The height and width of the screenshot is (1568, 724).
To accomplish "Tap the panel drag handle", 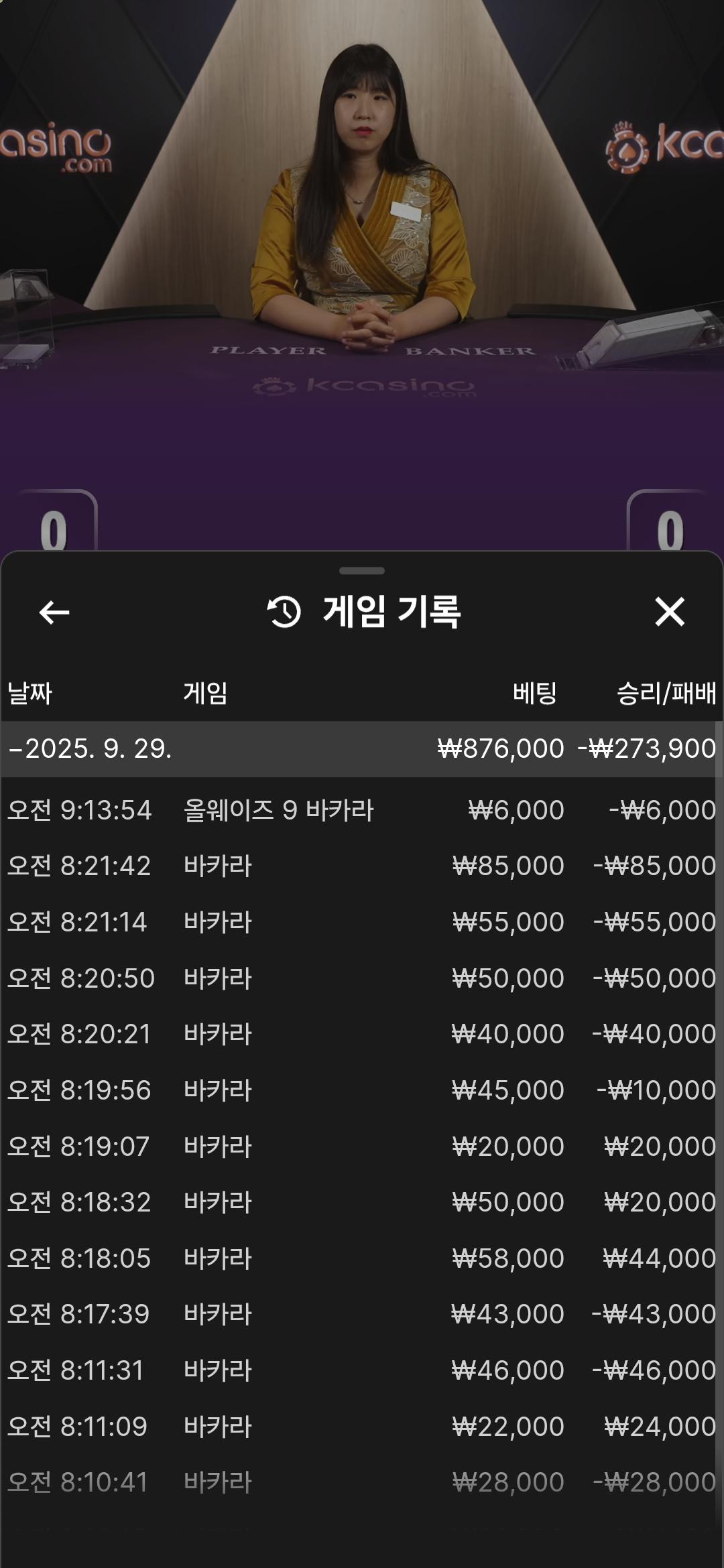I will click(362, 571).
